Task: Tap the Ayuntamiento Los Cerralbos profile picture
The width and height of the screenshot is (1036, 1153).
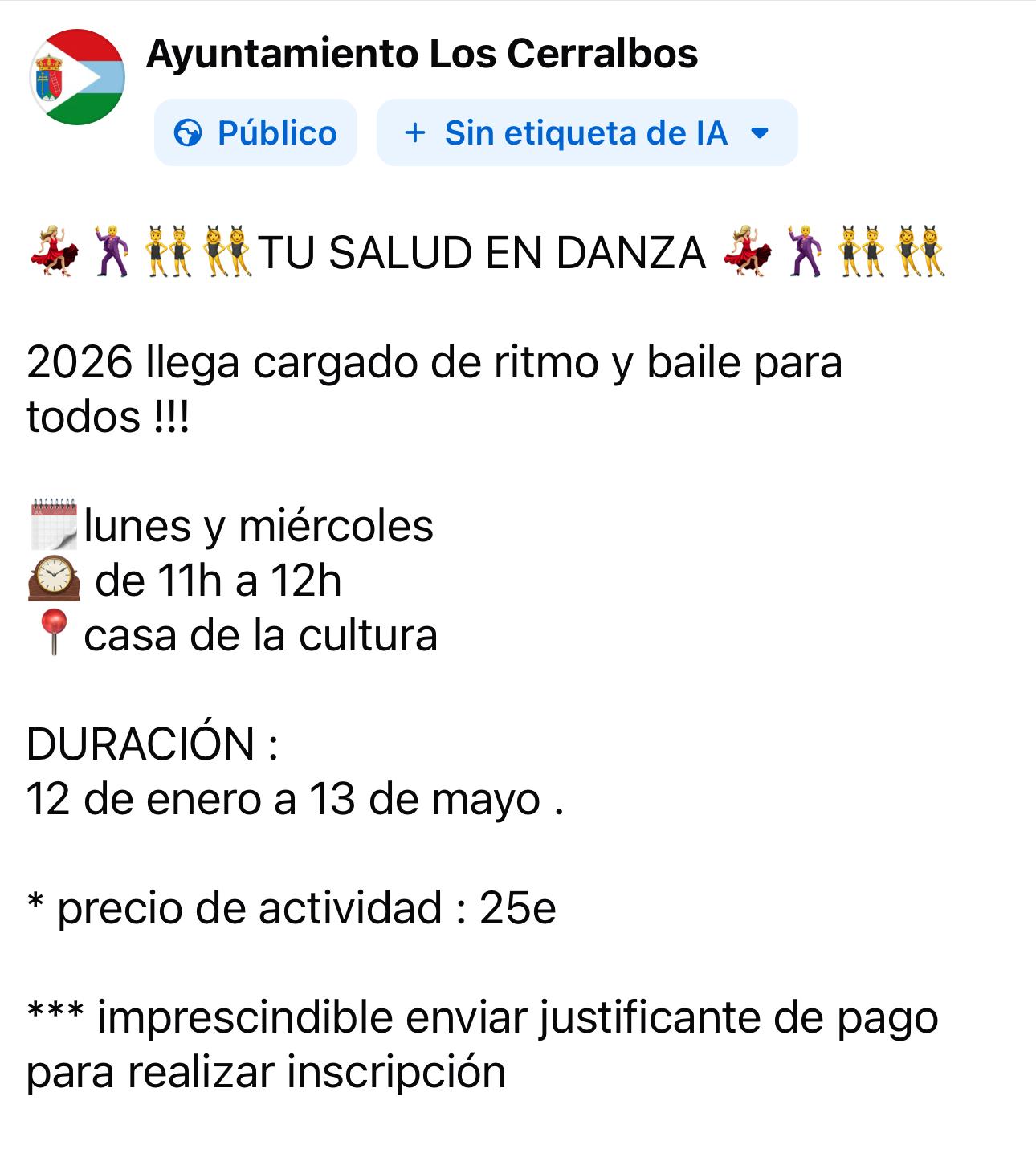Action: pos(77,77)
